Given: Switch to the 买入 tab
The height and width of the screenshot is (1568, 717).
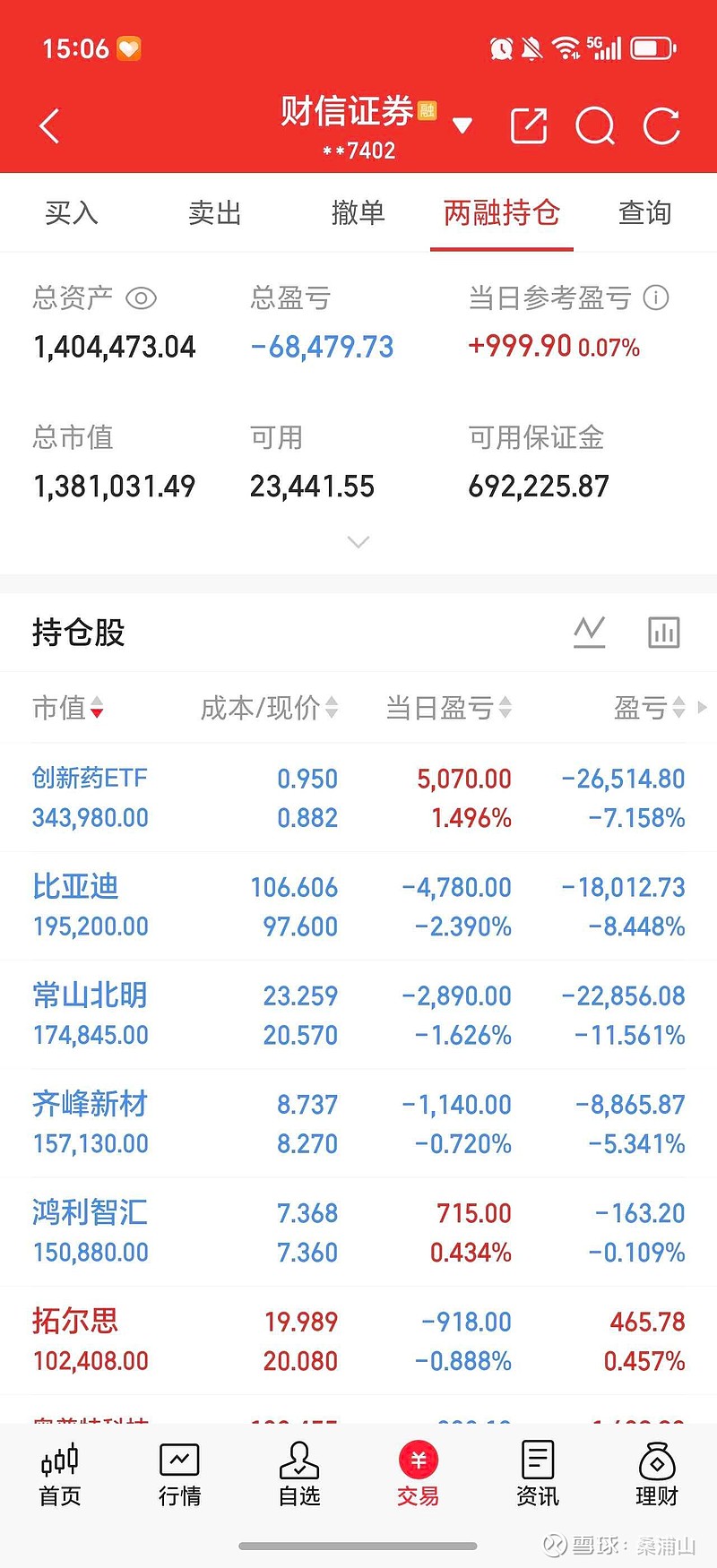Looking at the screenshot, I should (x=72, y=213).
